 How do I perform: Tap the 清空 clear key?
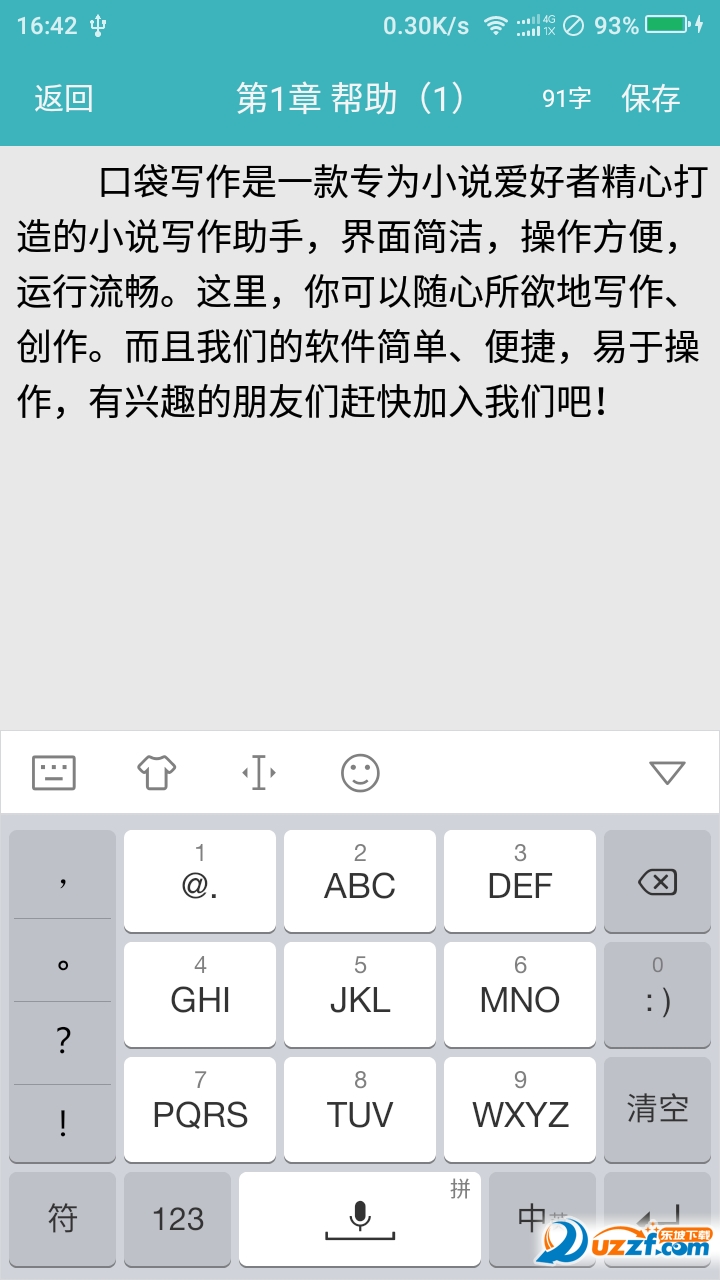[657, 1108]
